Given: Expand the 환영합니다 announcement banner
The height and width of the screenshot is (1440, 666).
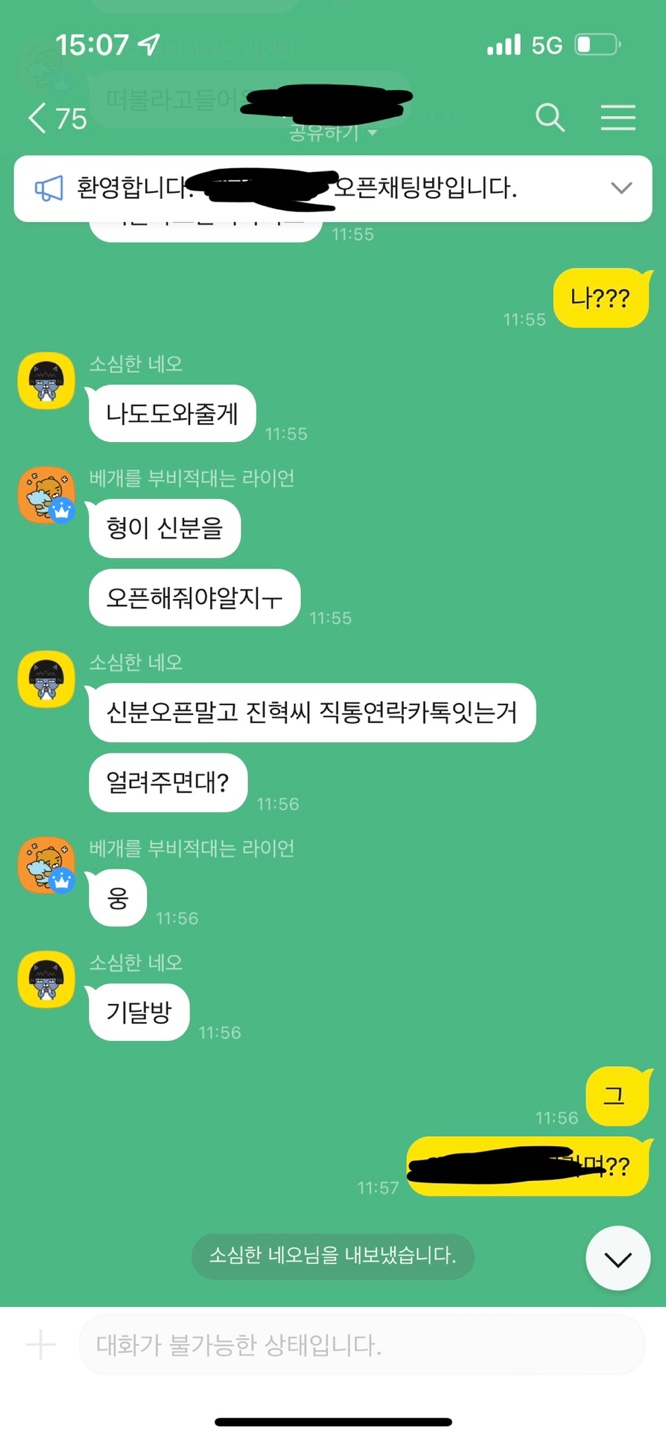Looking at the screenshot, I should click(x=621, y=188).
